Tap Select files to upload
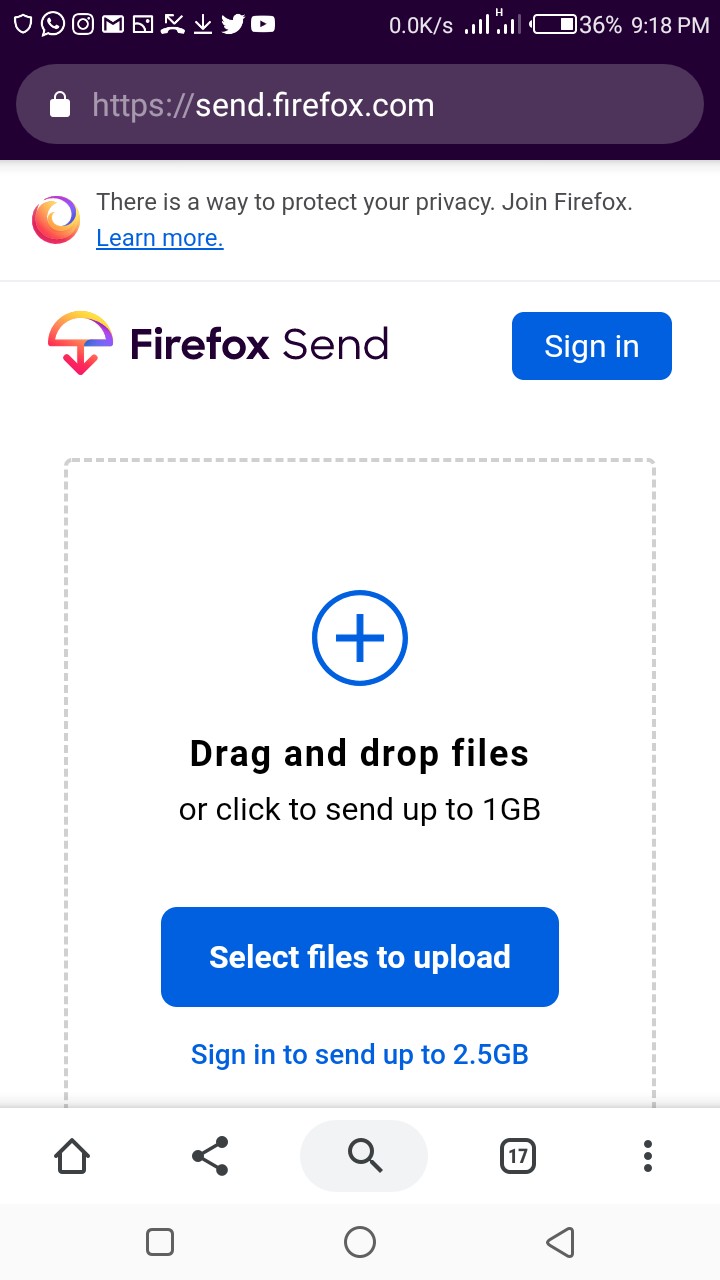The image size is (720, 1280). [x=360, y=957]
